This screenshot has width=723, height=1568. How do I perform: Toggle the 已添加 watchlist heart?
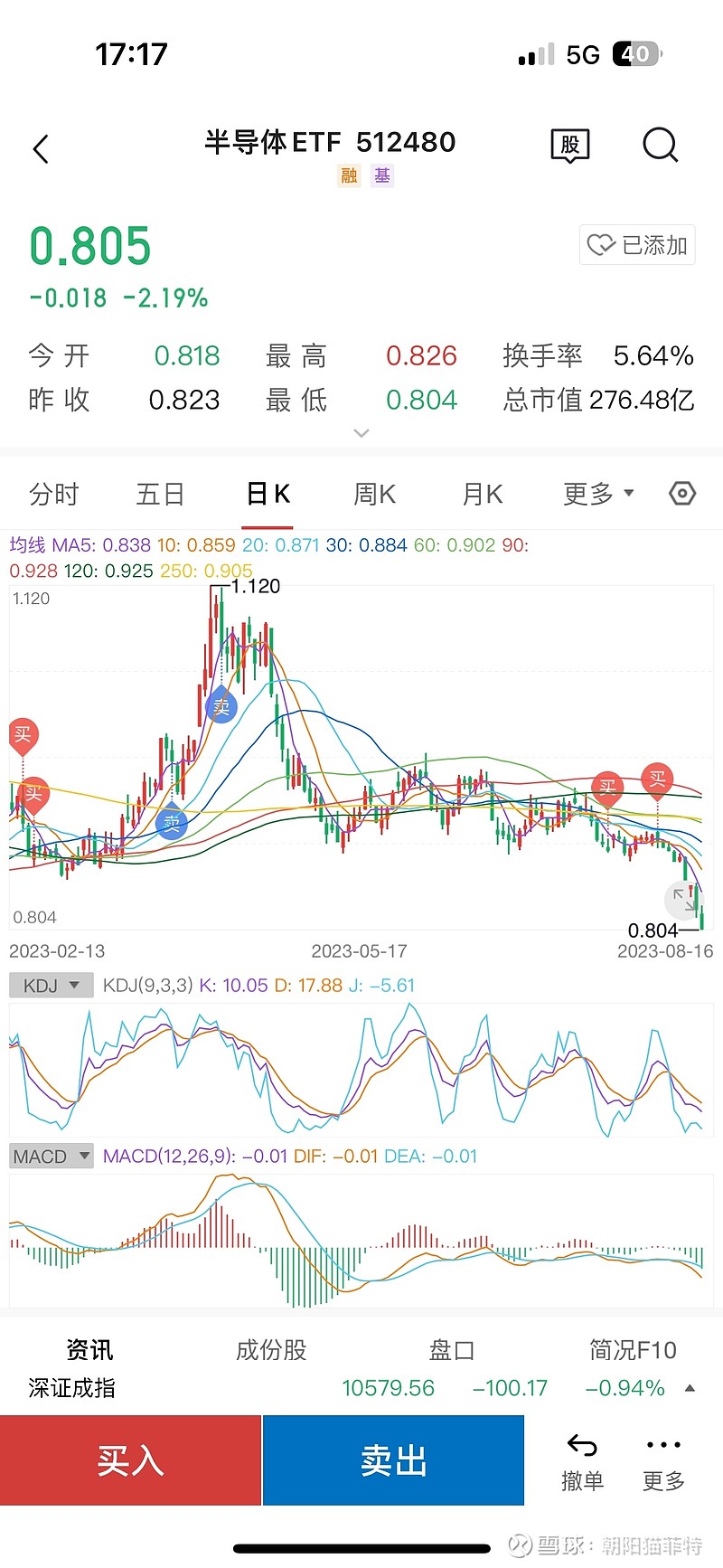pyautogui.click(x=636, y=245)
